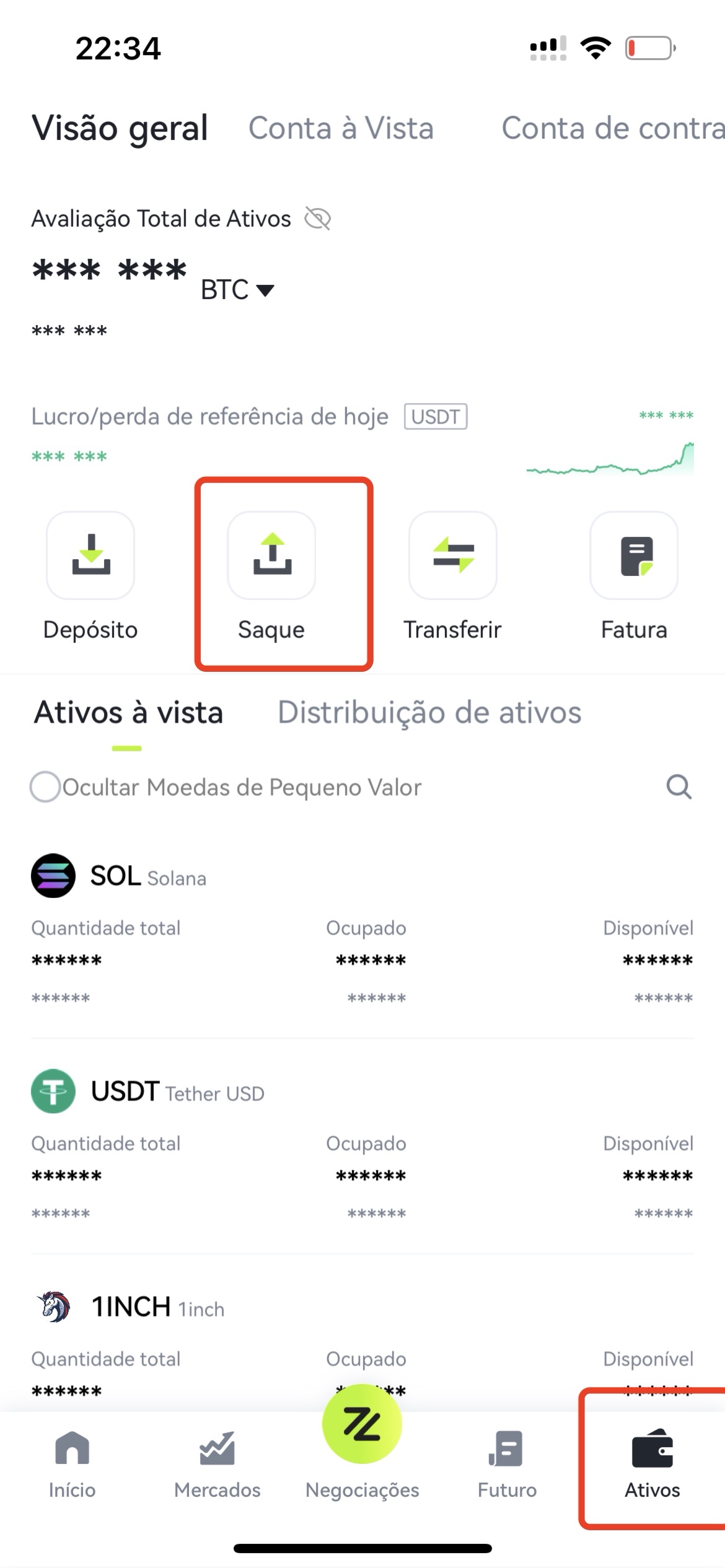This screenshot has height=1568, width=725.
Task: Search assets with the magnifier icon
Action: (x=679, y=786)
